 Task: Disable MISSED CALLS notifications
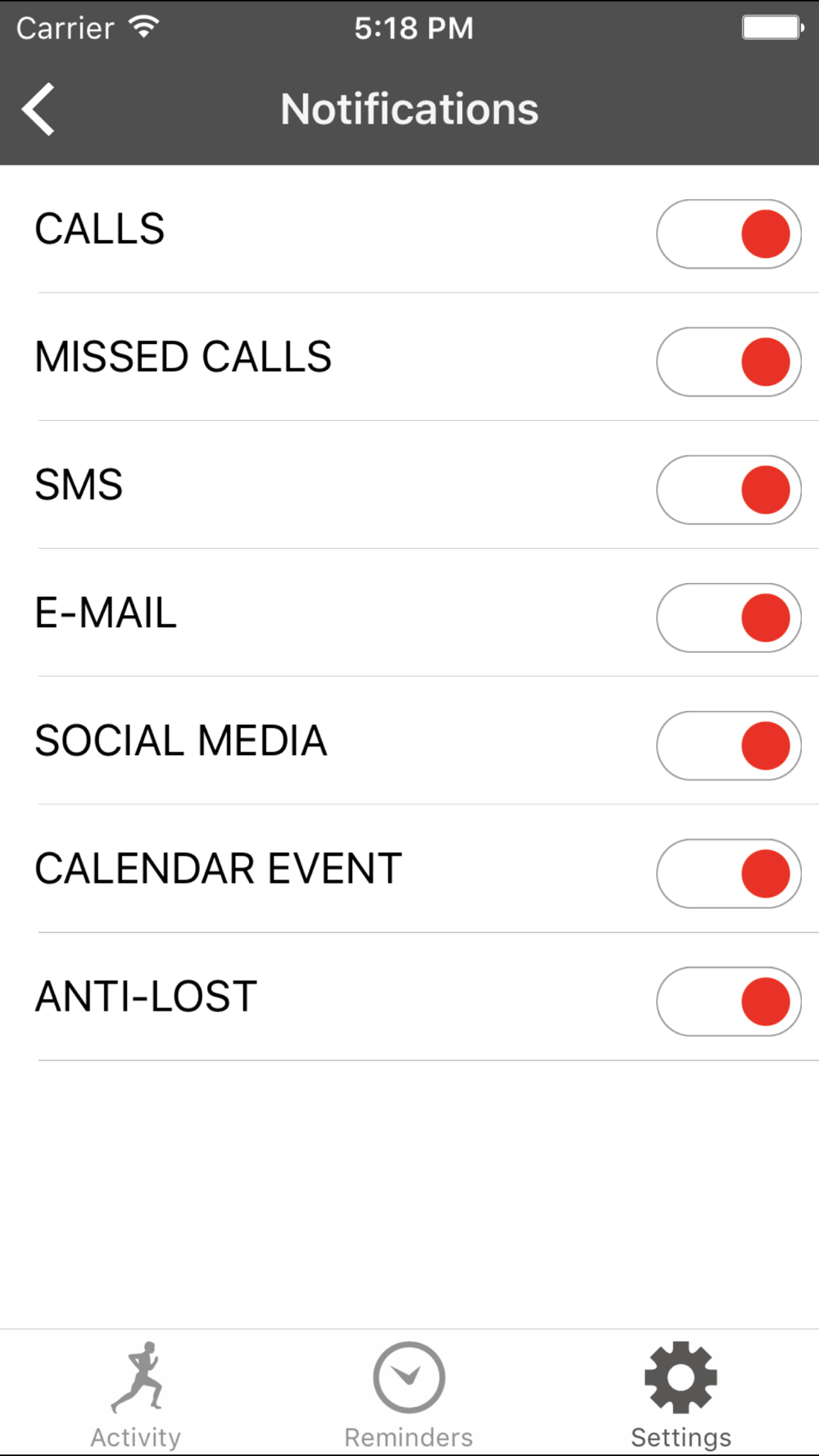pyautogui.click(x=728, y=362)
